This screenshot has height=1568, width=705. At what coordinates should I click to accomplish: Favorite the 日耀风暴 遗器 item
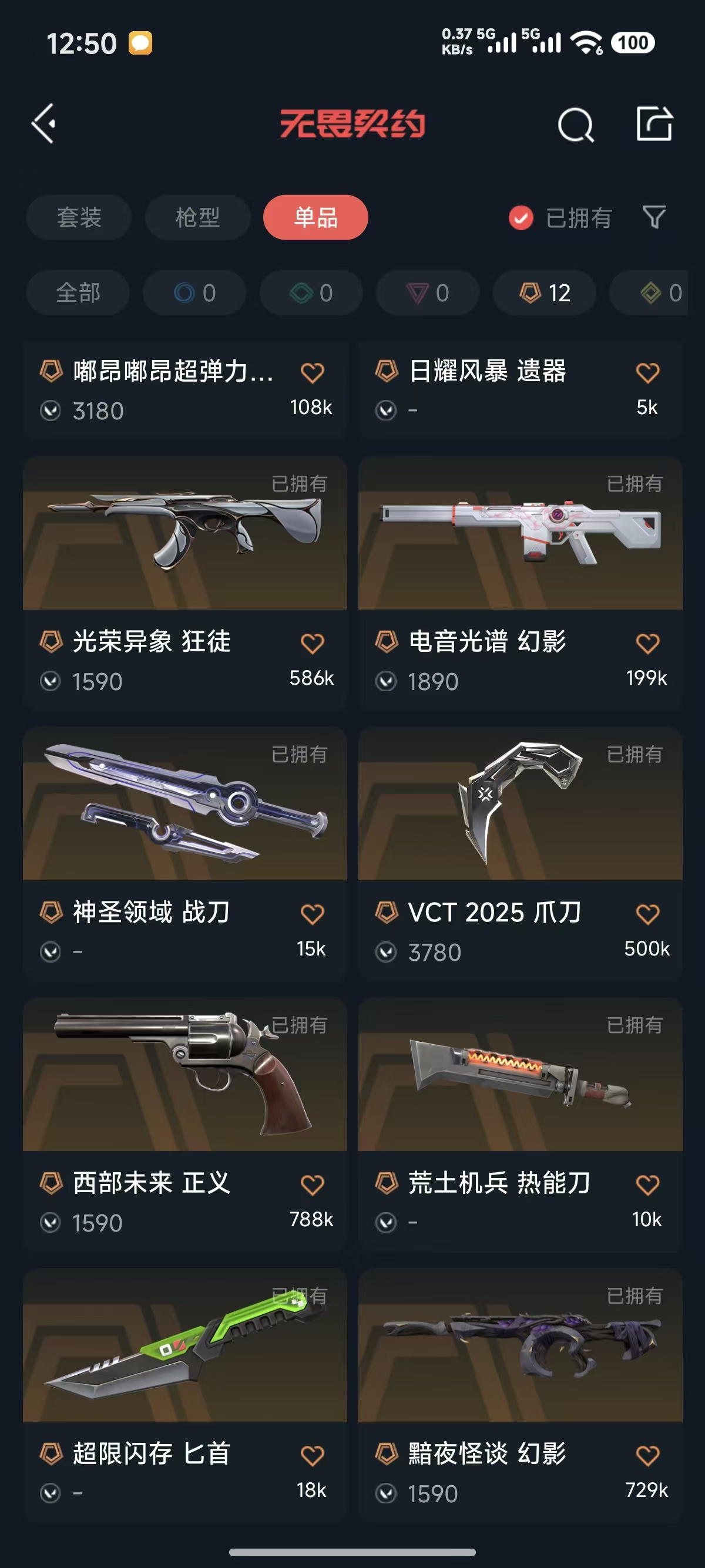647,372
